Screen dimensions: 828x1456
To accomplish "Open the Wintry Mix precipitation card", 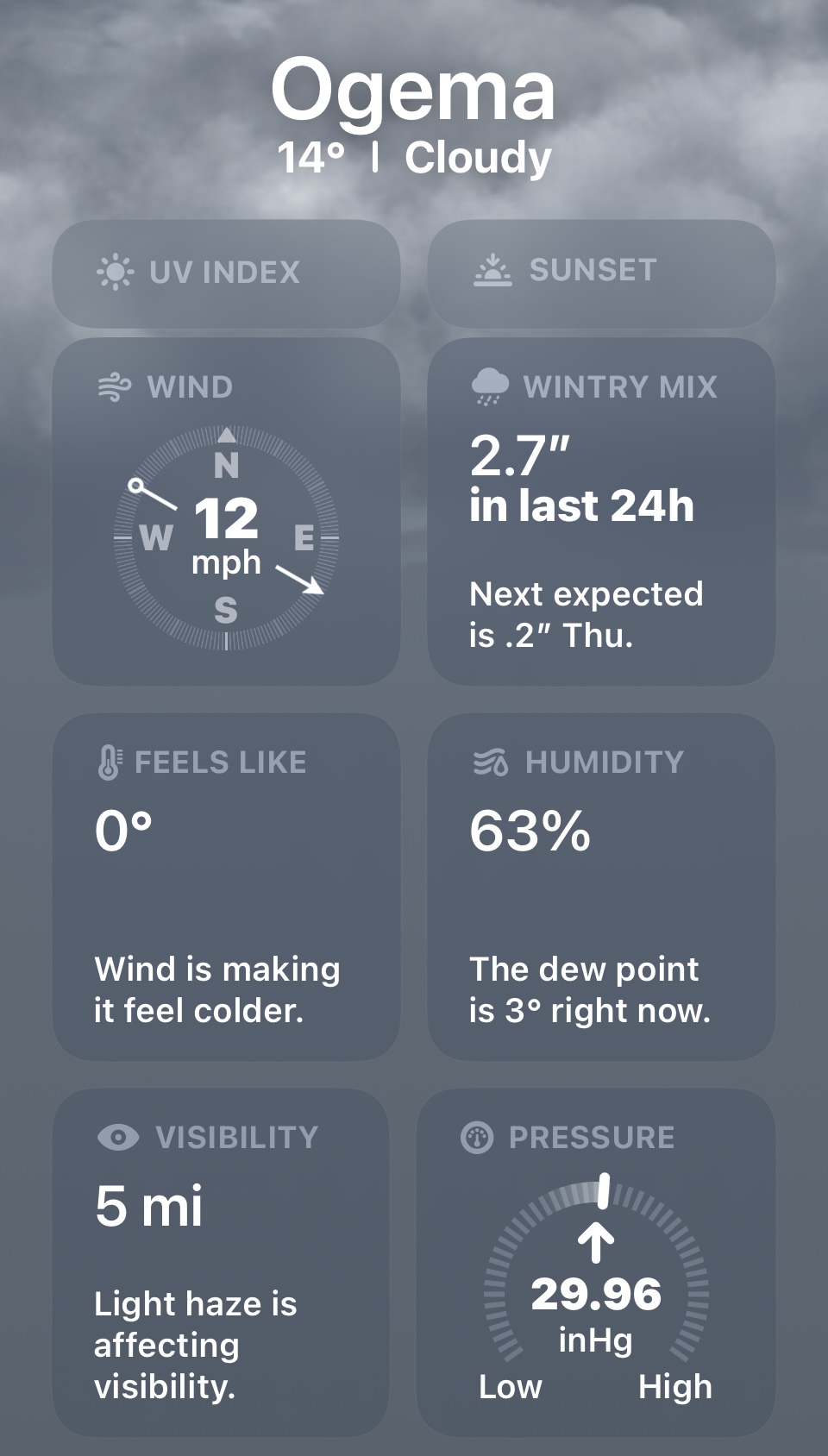I will click(x=601, y=511).
